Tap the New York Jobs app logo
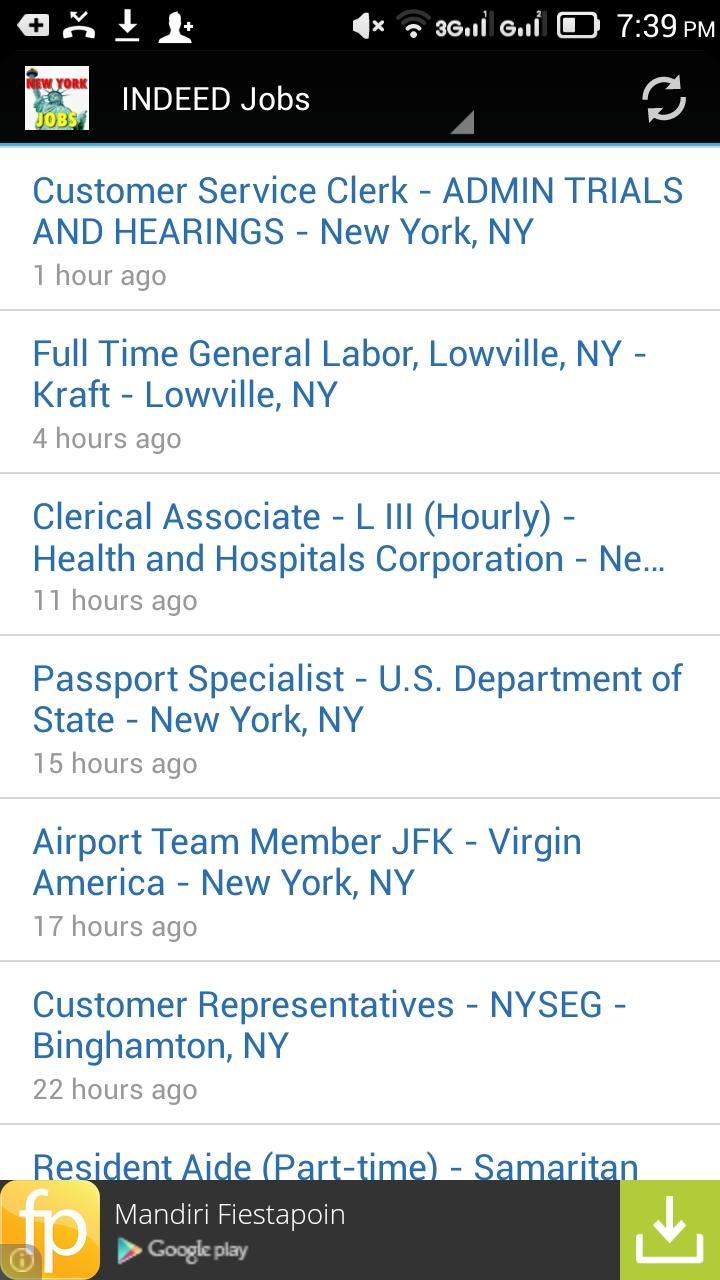Screen dimensions: 720x1280 pyautogui.click(x=56, y=98)
